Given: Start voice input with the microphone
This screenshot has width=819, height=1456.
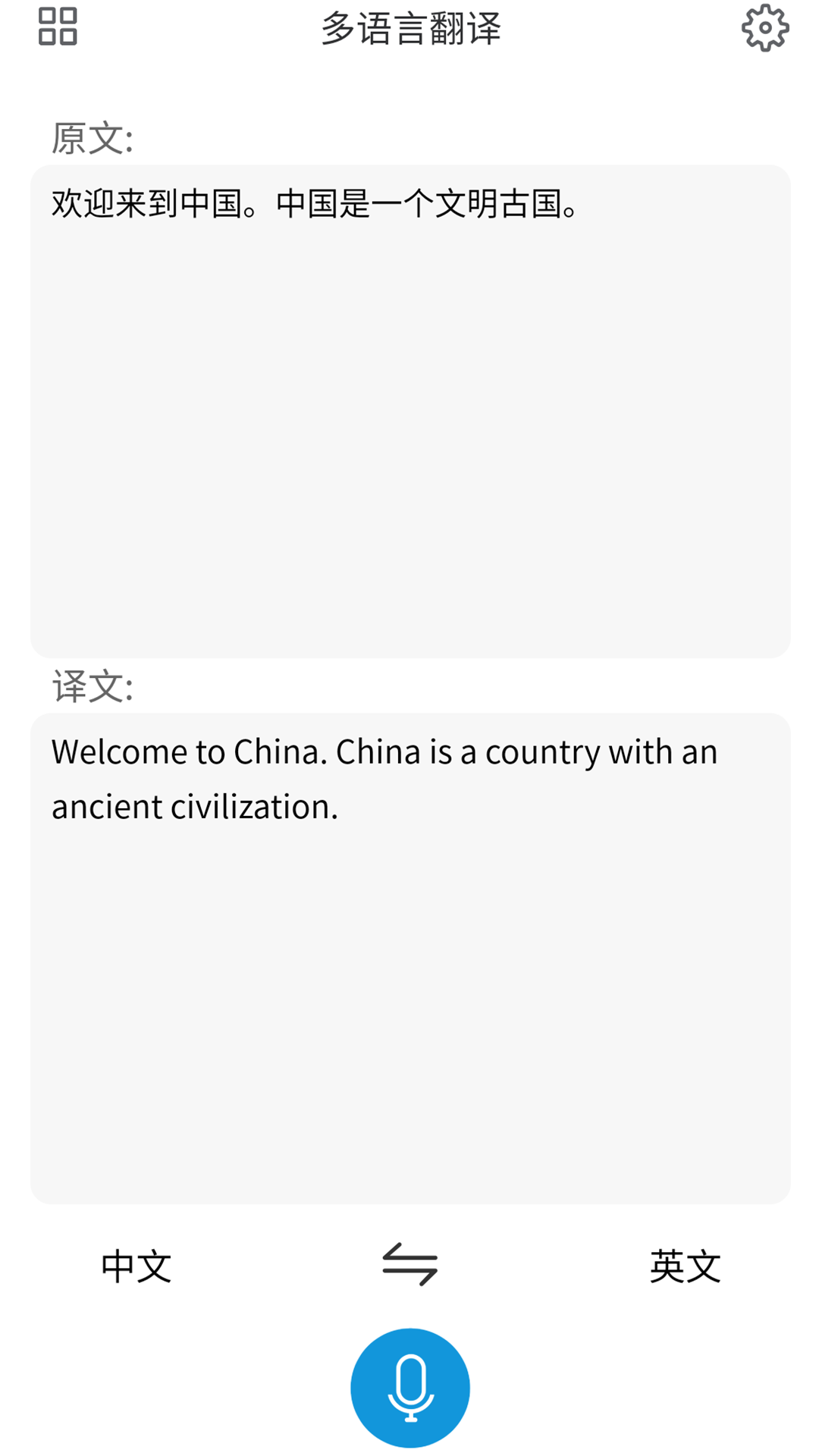Looking at the screenshot, I should 410,1388.
